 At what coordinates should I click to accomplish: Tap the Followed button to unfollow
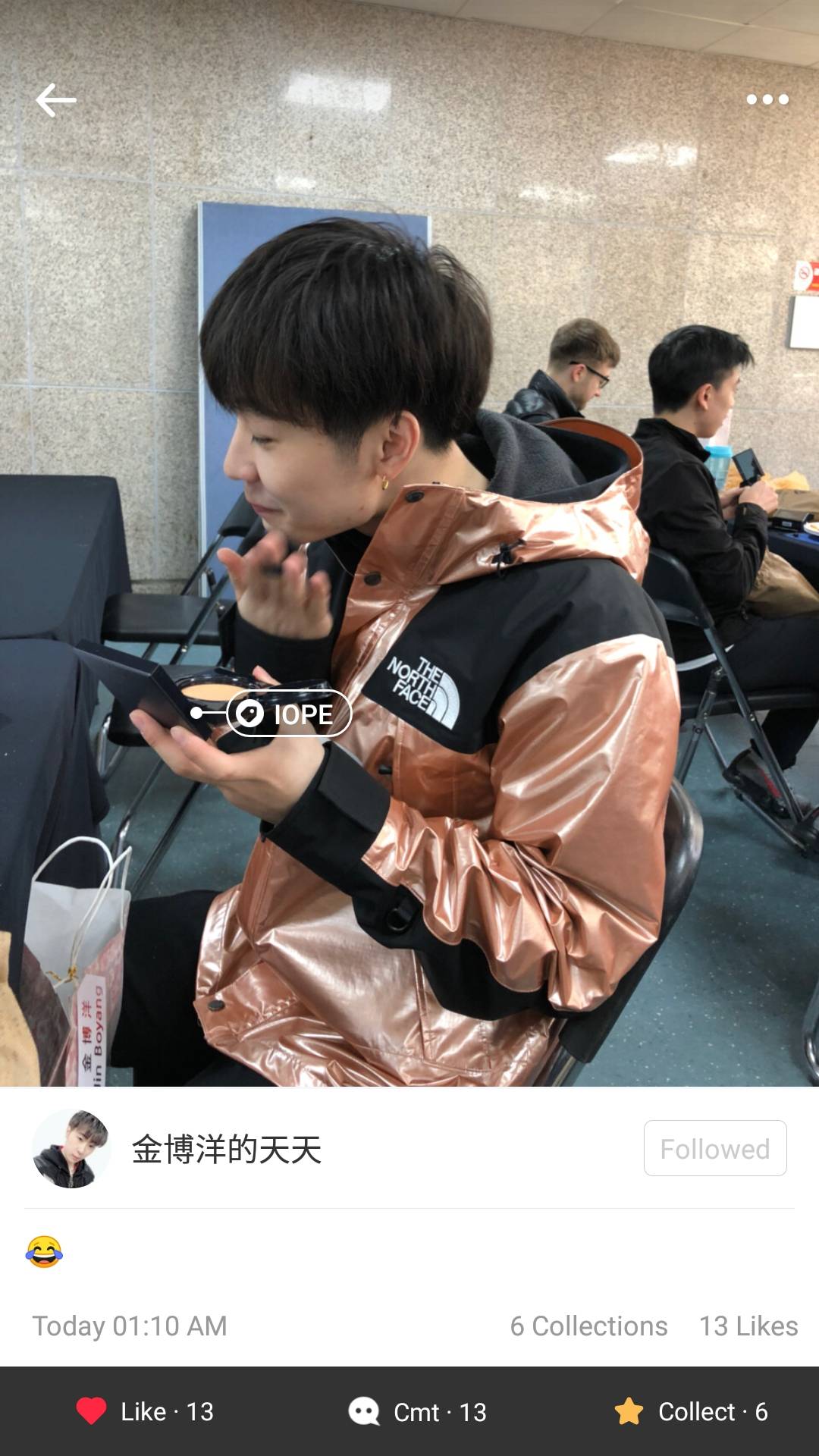coord(714,1148)
